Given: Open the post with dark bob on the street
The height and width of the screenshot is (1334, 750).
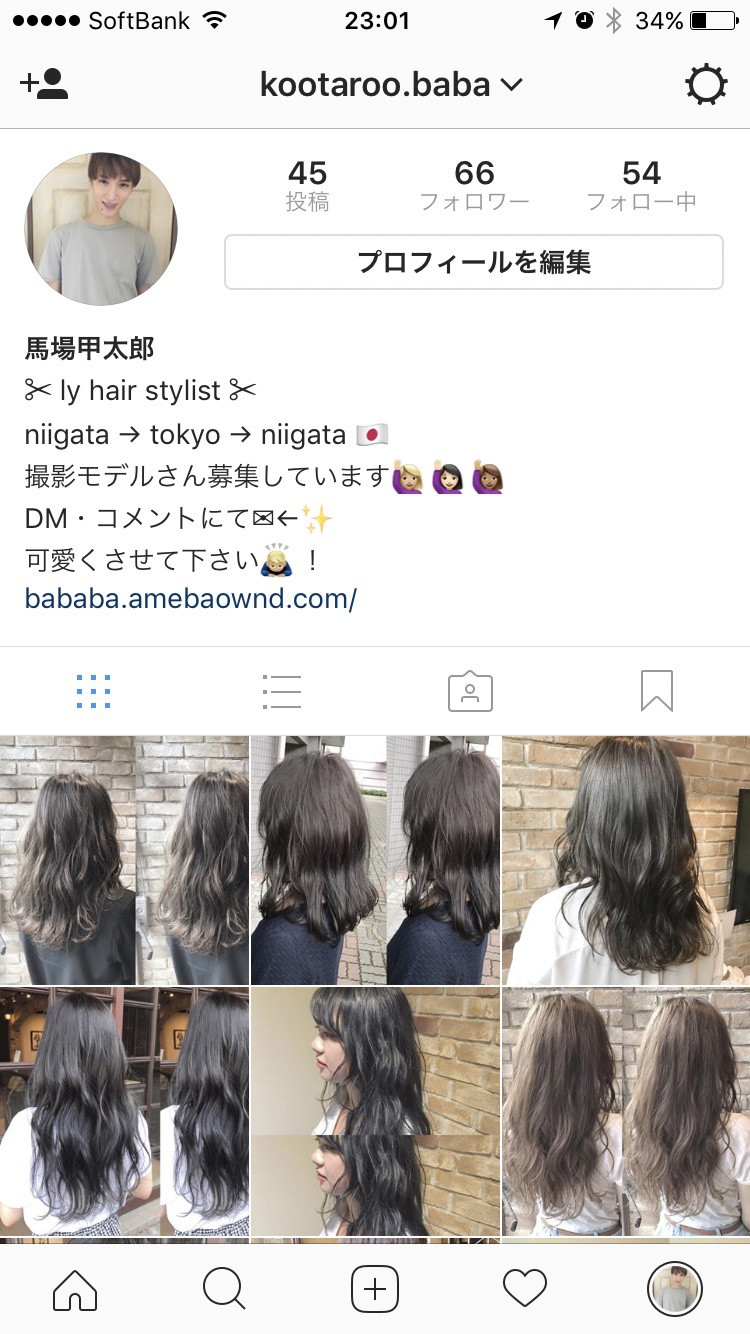Looking at the screenshot, I should [375, 860].
